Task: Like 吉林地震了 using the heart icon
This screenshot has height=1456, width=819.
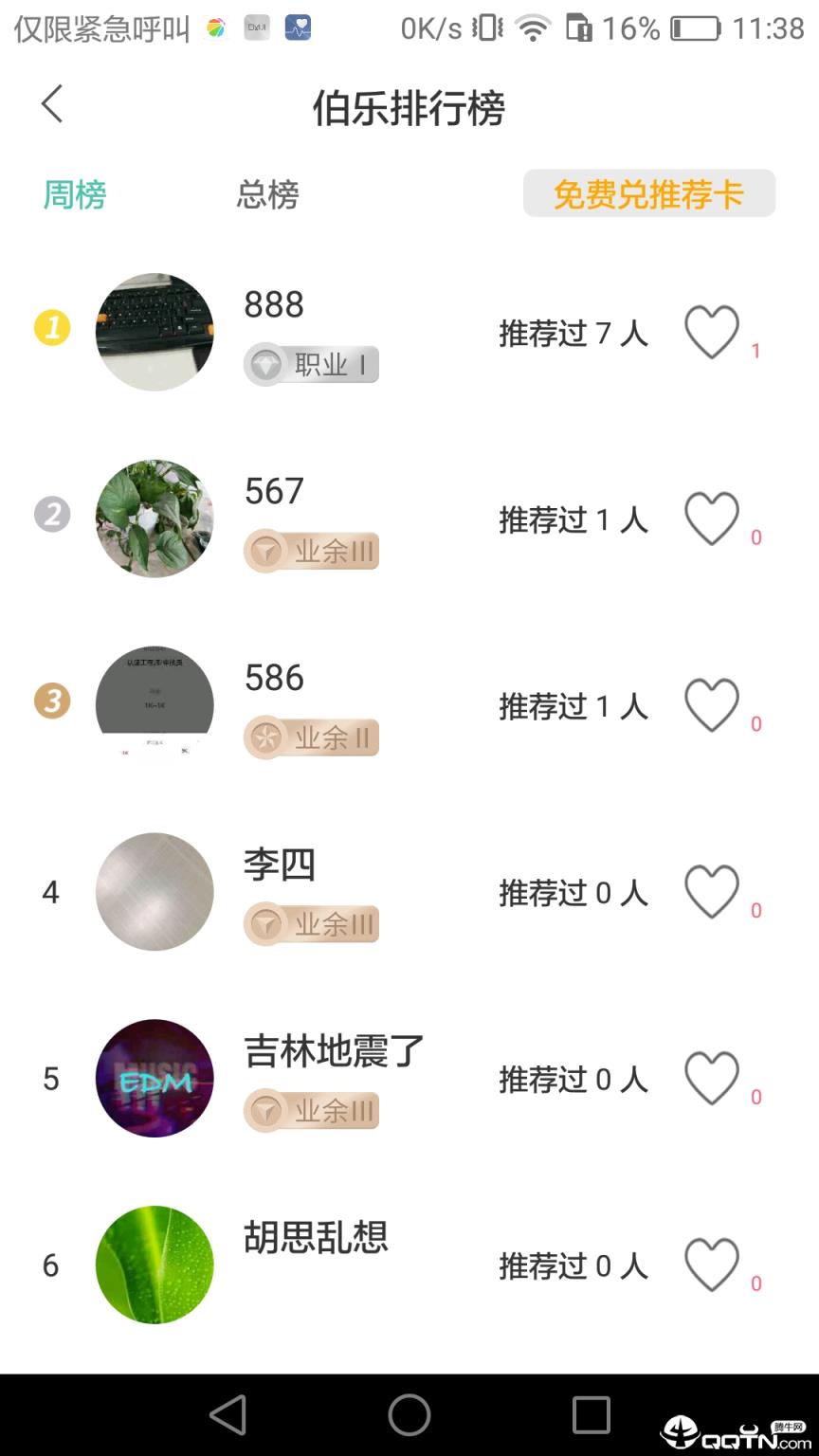Action: [712, 1078]
